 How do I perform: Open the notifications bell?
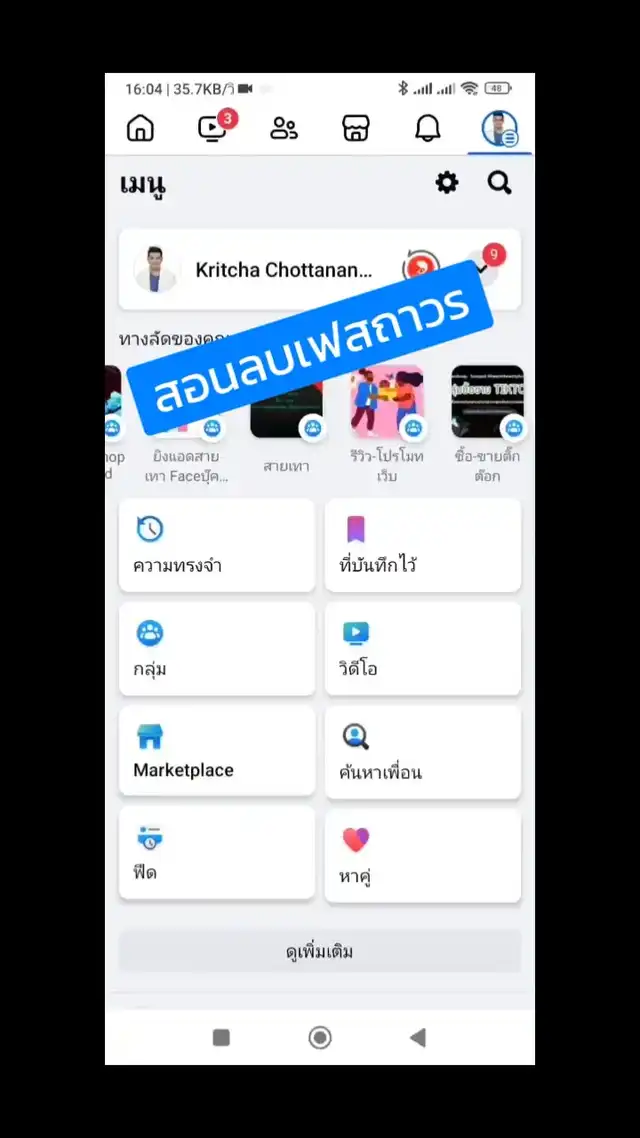428,128
